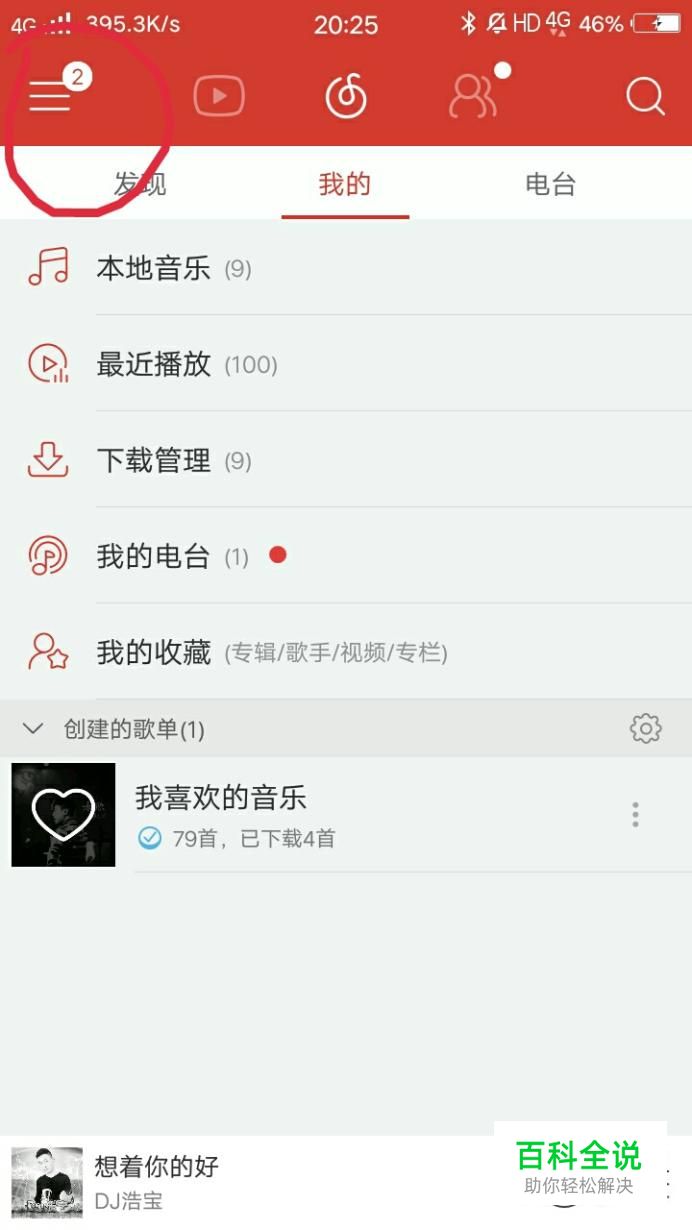The image size is (692, 1230).
Task: Open 本地音乐 list
Action: pos(153,268)
